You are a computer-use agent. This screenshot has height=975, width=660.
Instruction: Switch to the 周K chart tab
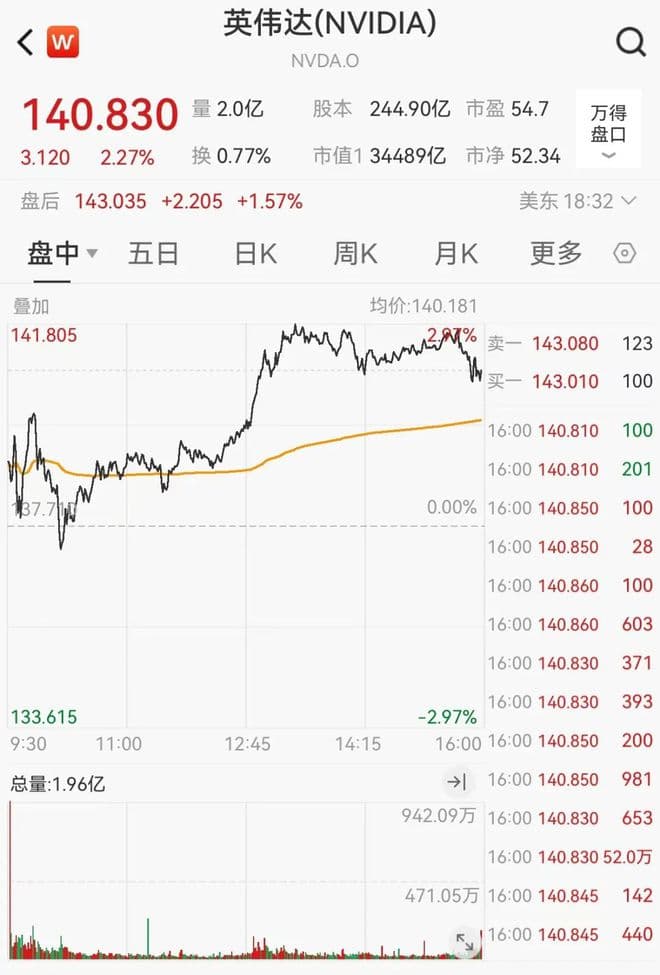(x=355, y=254)
